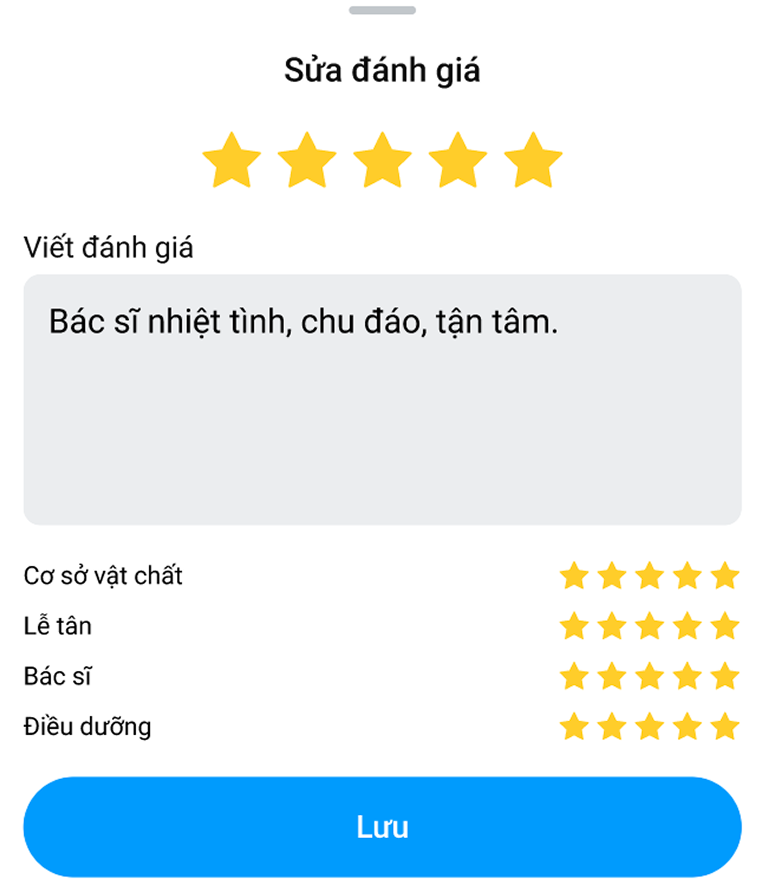Rate Lễ tân with five stars
Screen dimensions: 766x891
pyautogui.click(x=725, y=627)
